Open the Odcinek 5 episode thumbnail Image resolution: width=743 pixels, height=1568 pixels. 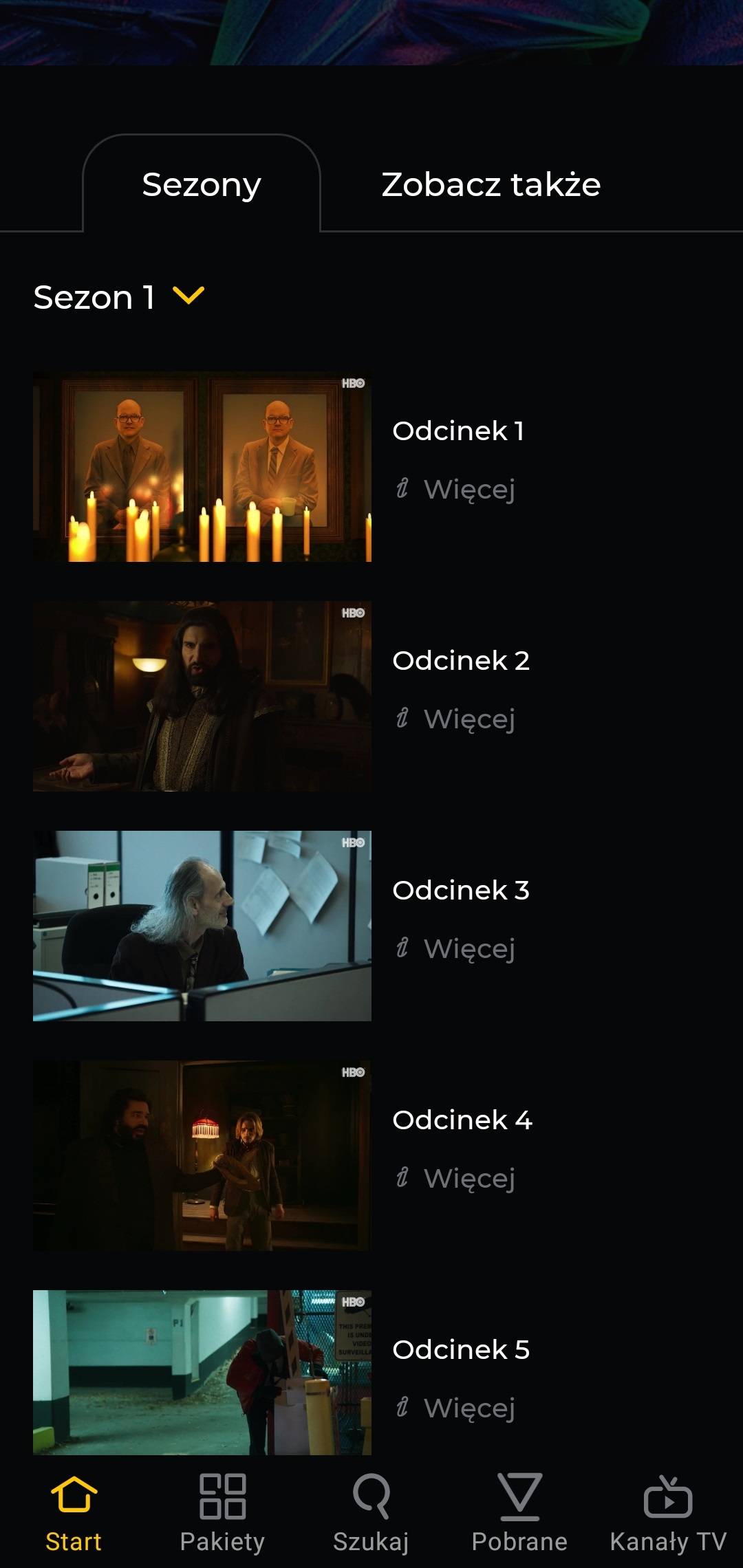[x=202, y=1372]
